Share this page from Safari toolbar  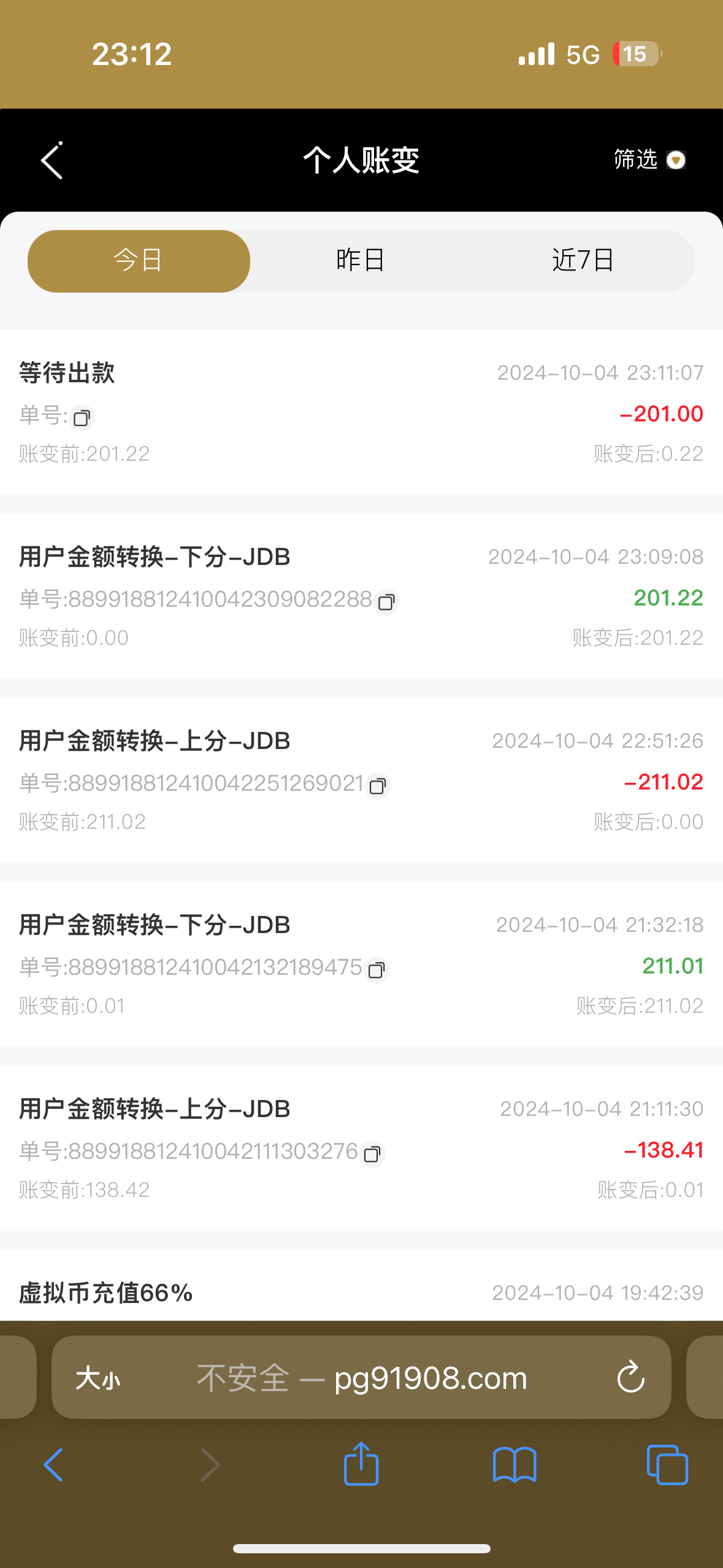[x=361, y=1464]
